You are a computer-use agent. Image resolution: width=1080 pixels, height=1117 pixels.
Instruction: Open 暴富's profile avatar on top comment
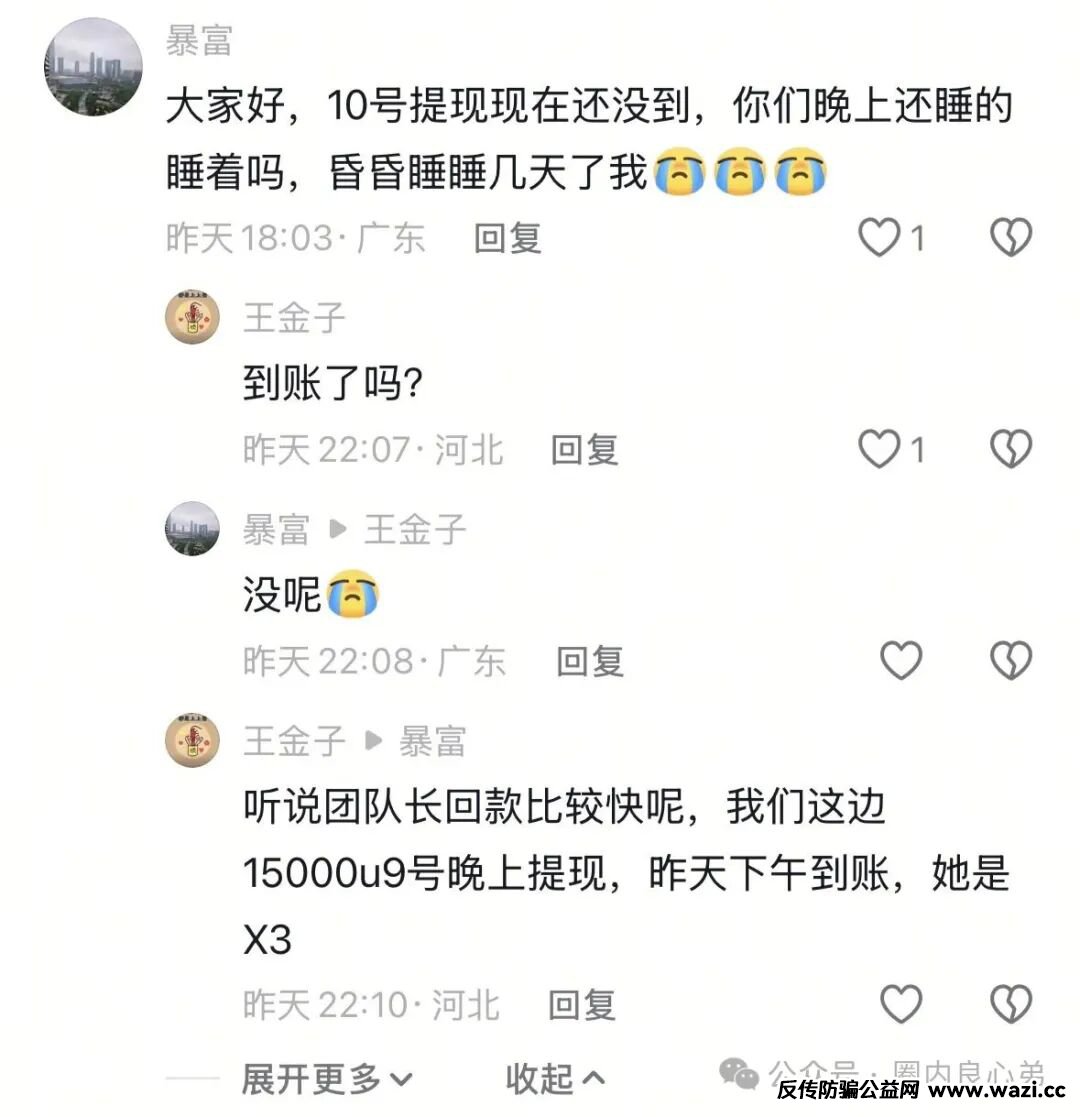coord(93,67)
